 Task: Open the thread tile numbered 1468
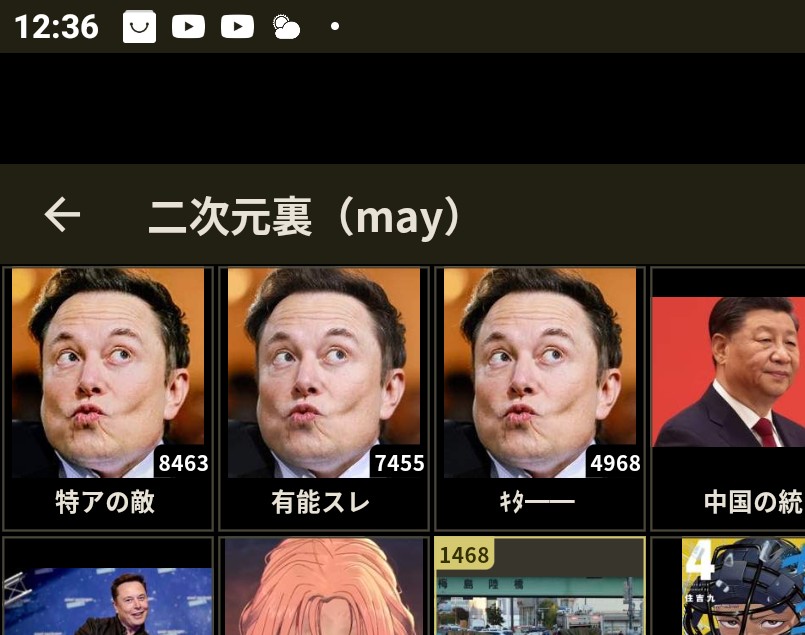pyautogui.click(x=540, y=590)
